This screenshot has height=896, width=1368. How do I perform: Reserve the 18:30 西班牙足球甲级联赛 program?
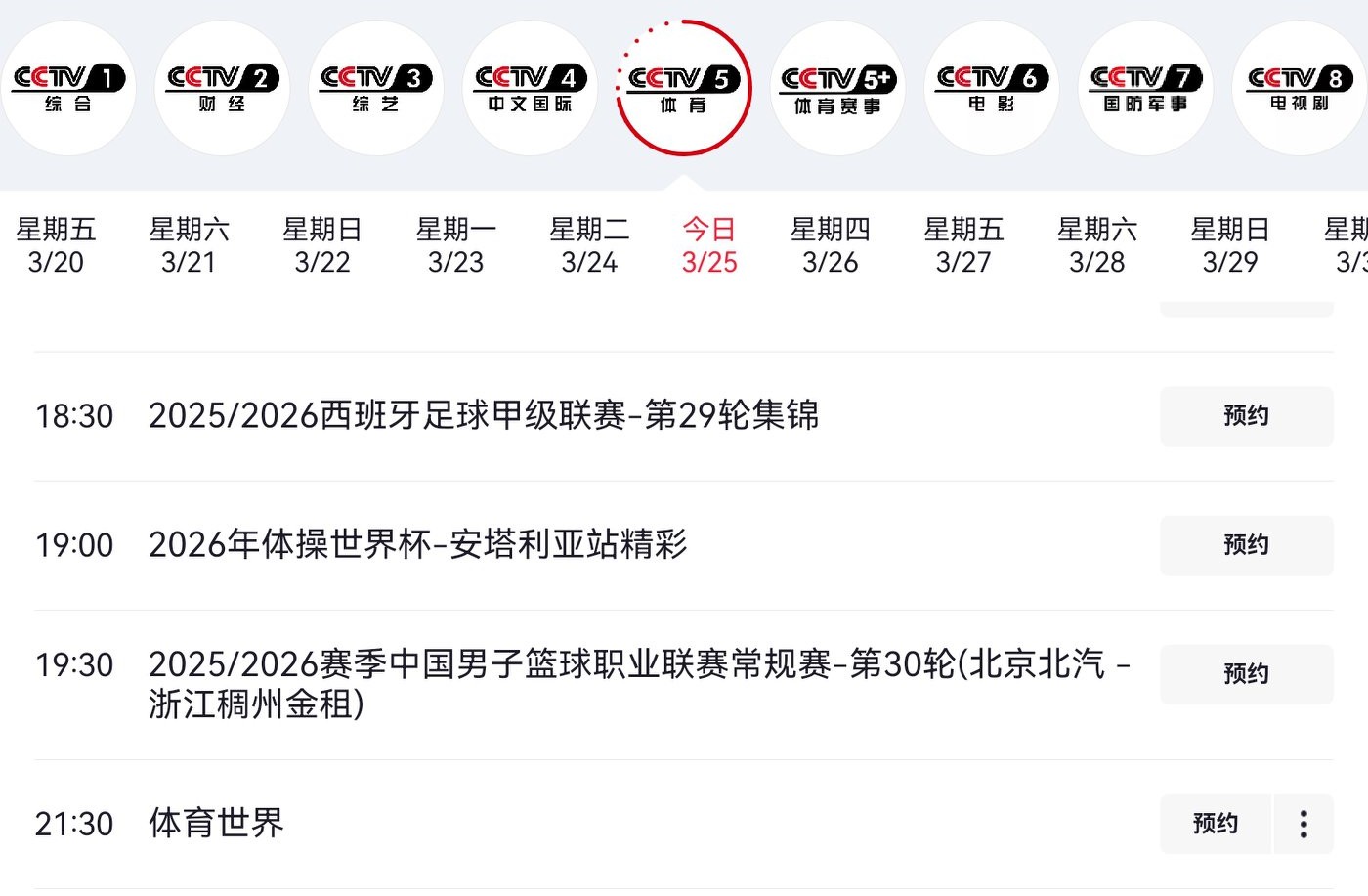1246,416
